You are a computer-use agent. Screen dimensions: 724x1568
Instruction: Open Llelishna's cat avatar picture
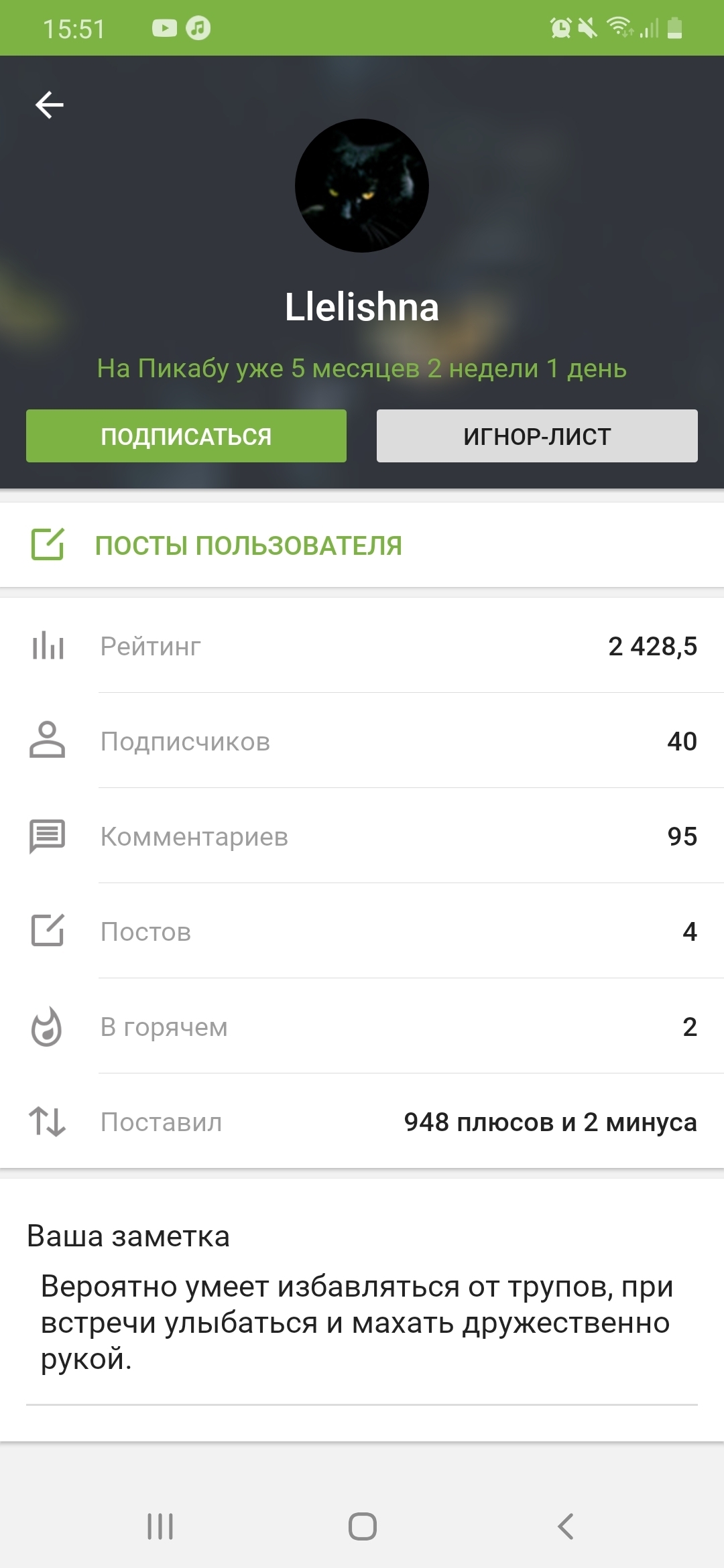(x=362, y=186)
